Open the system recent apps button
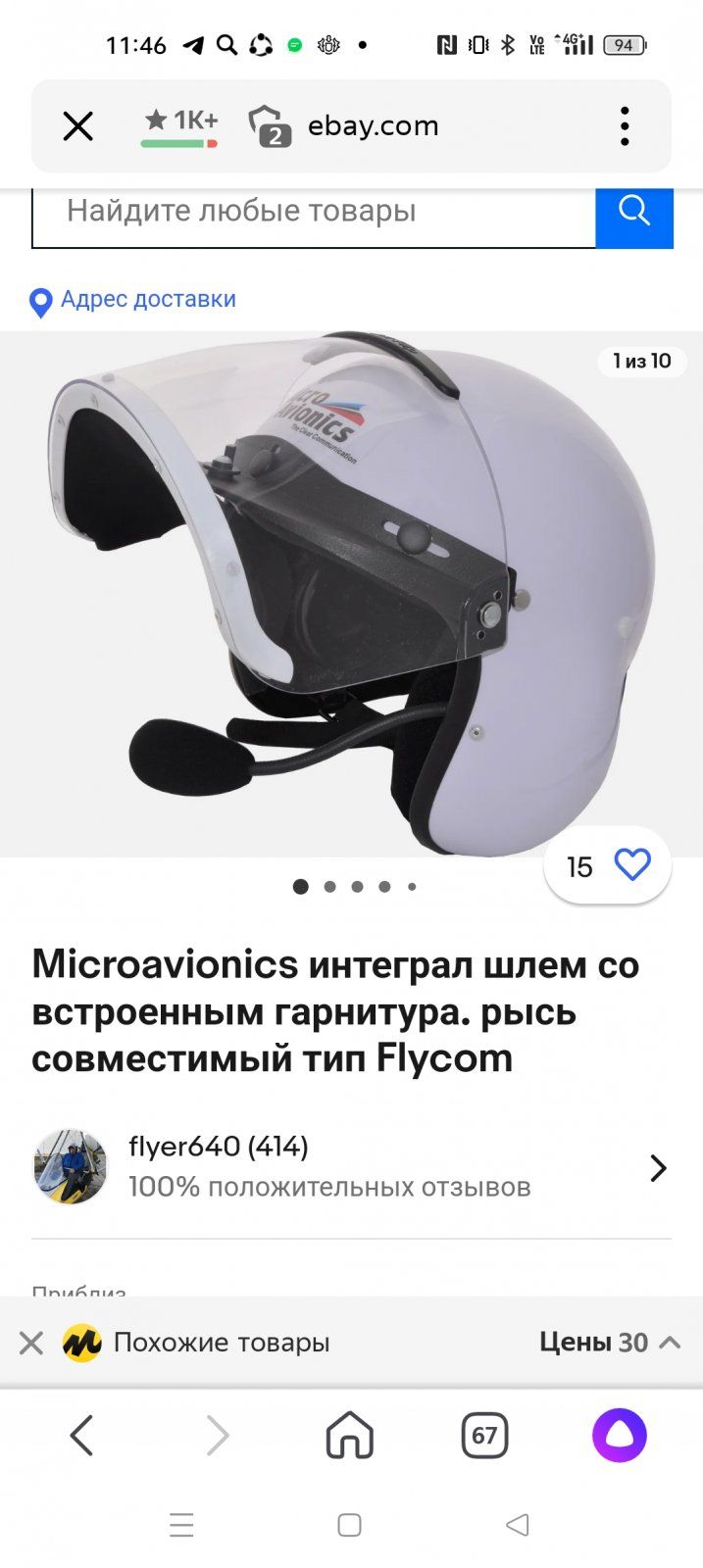The width and height of the screenshot is (703, 1568). point(181,1525)
